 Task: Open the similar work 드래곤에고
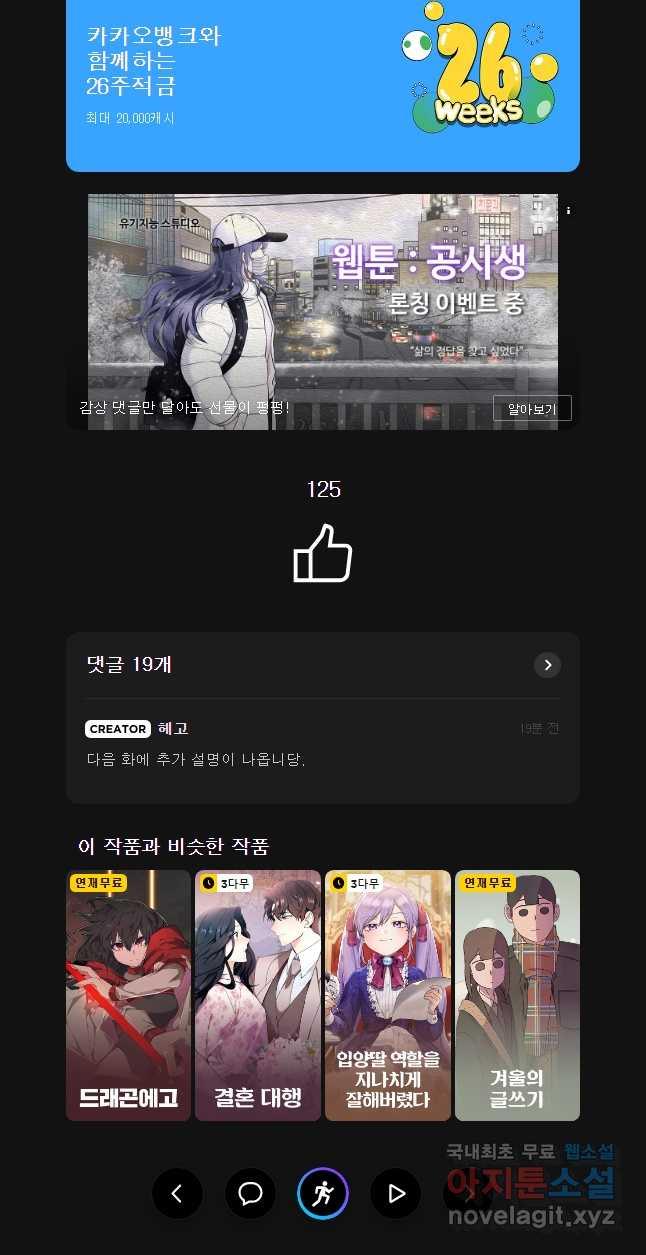[x=128, y=995]
